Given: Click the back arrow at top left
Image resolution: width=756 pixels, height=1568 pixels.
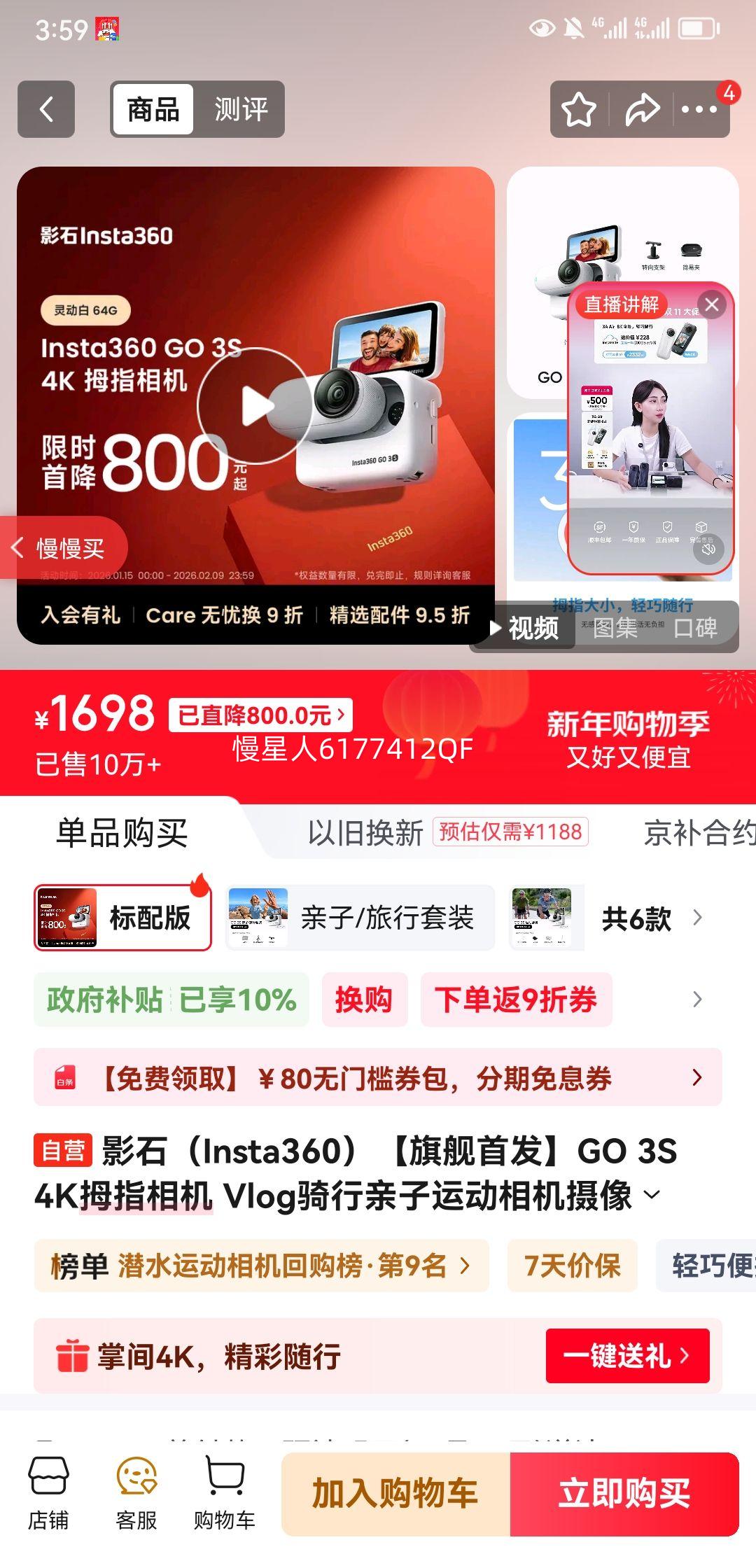Looking at the screenshot, I should click(46, 108).
